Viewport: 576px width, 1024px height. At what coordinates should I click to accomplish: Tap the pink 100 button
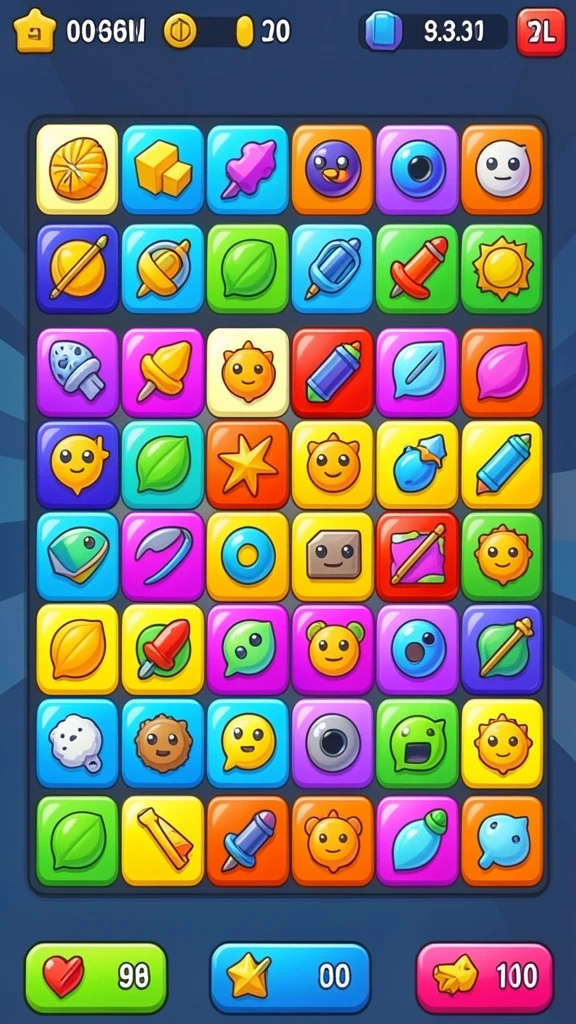(x=485, y=977)
